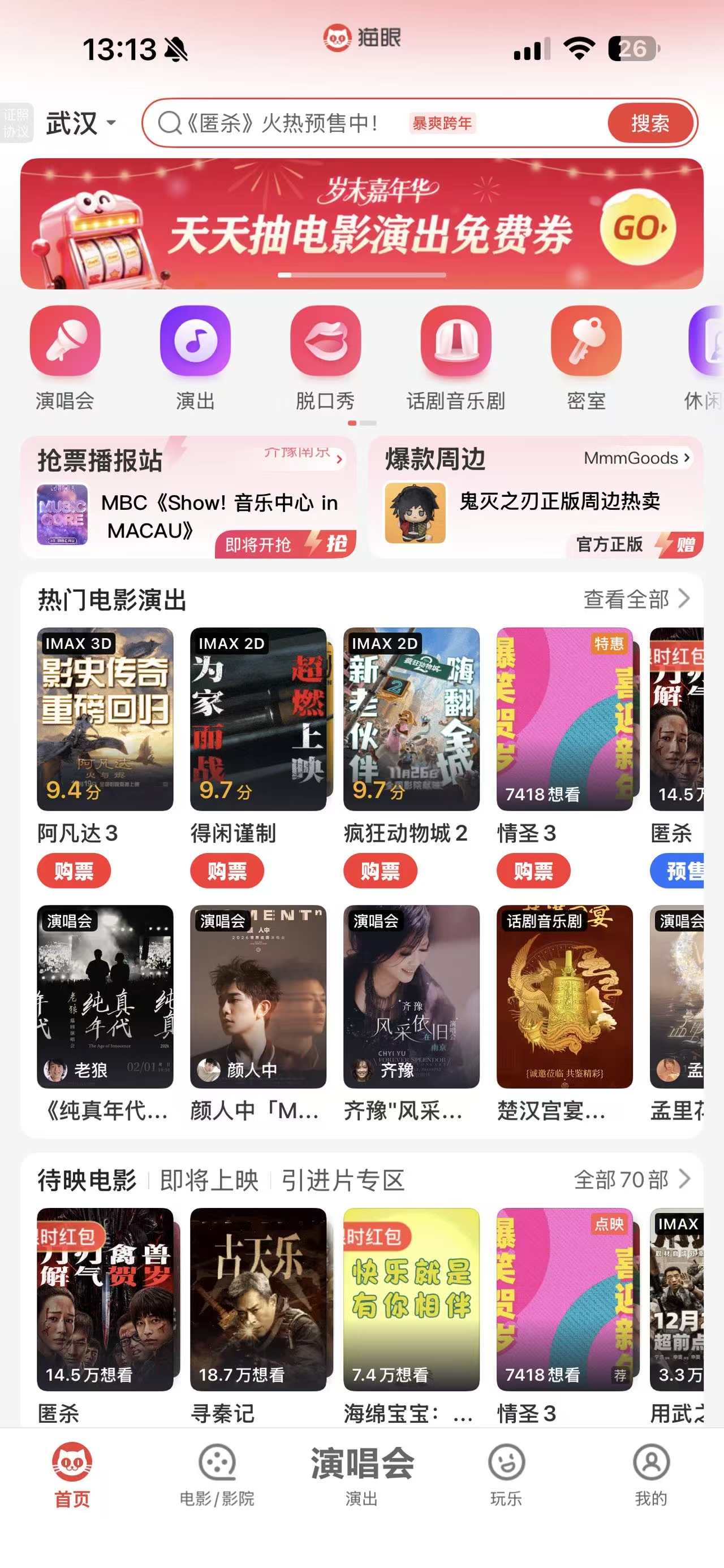Screen dimensions: 724x1568
Task: Open the 武汉 city selector
Action: pos(80,124)
